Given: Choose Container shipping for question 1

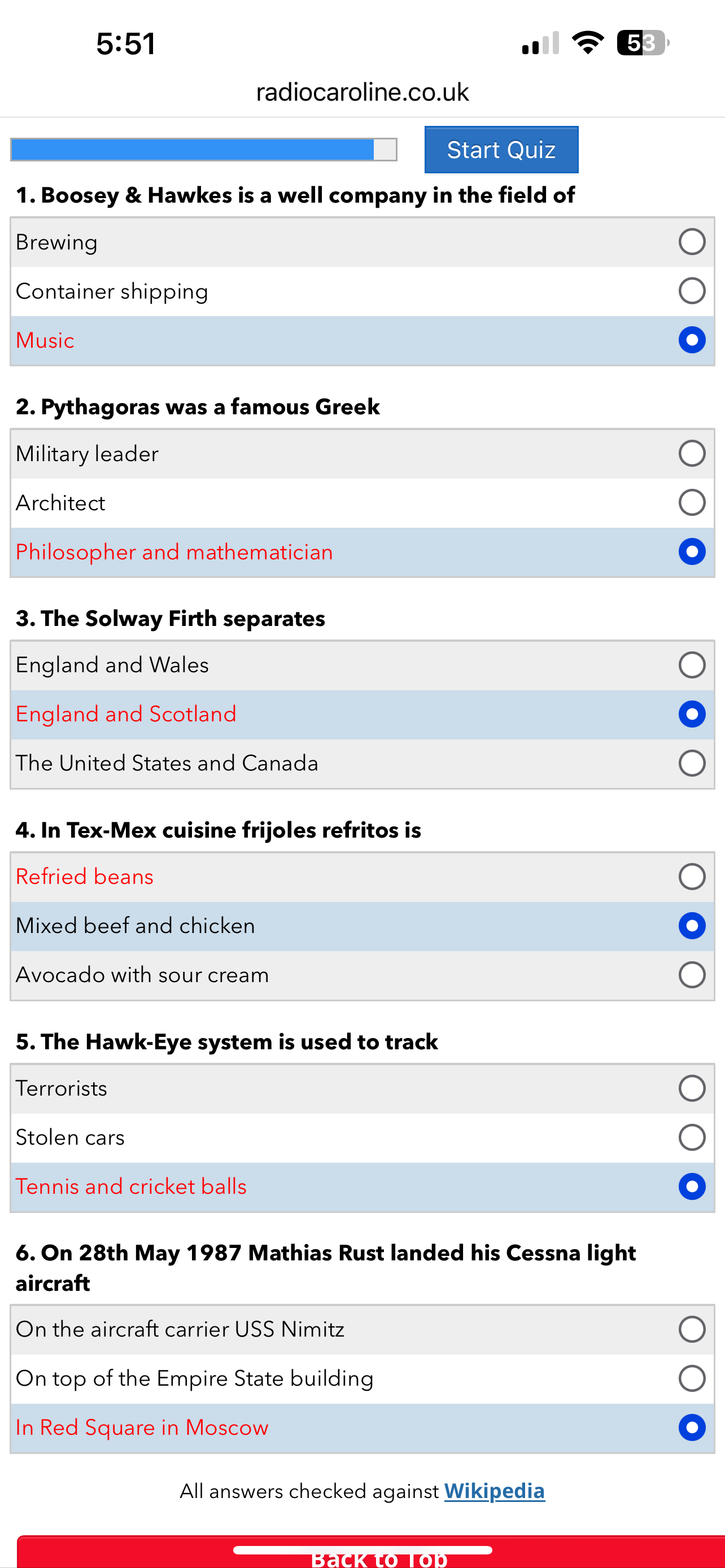Looking at the screenshot, I should (362, 291).
